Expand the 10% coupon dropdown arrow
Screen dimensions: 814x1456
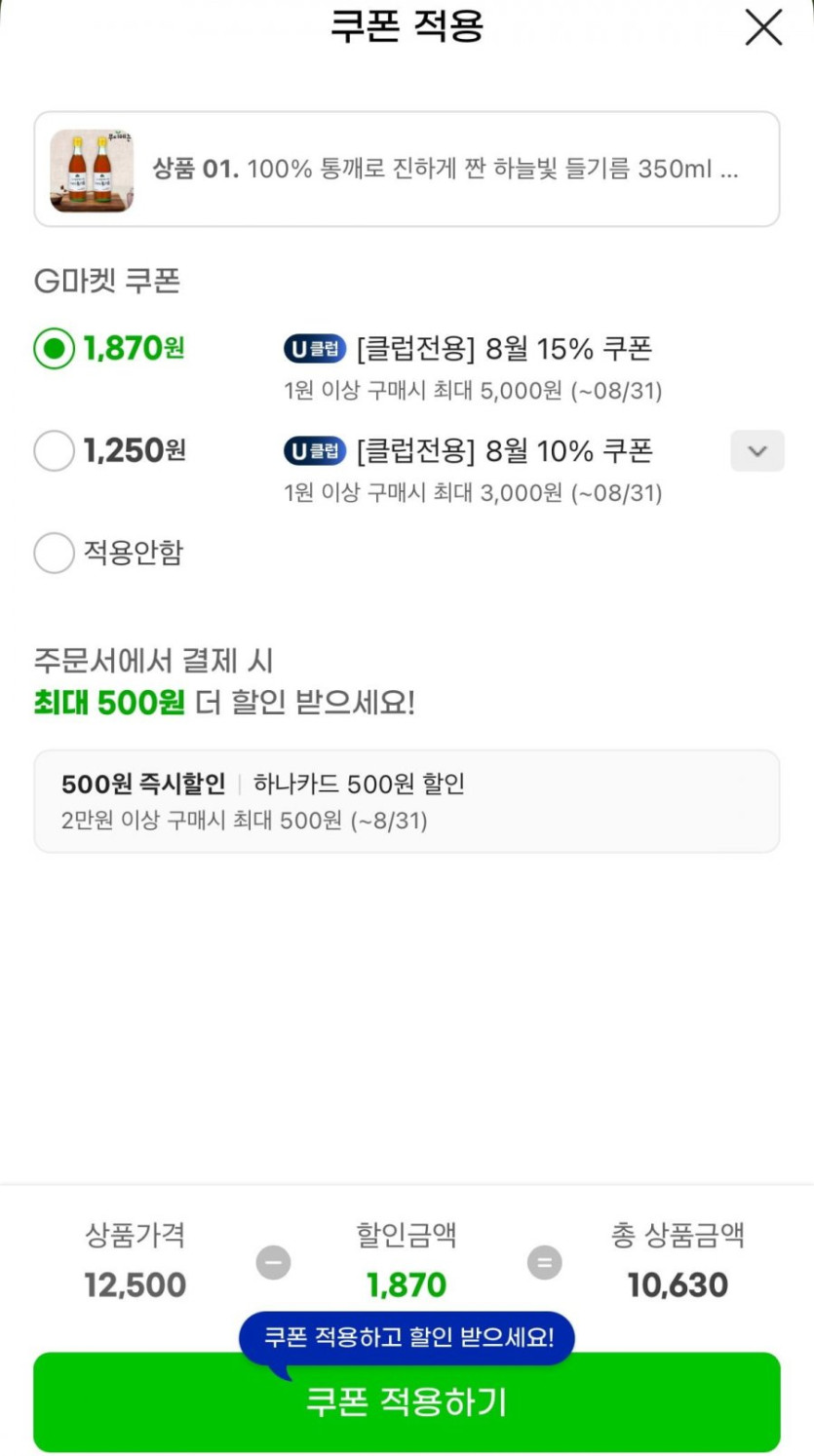[x=757, y=451]
